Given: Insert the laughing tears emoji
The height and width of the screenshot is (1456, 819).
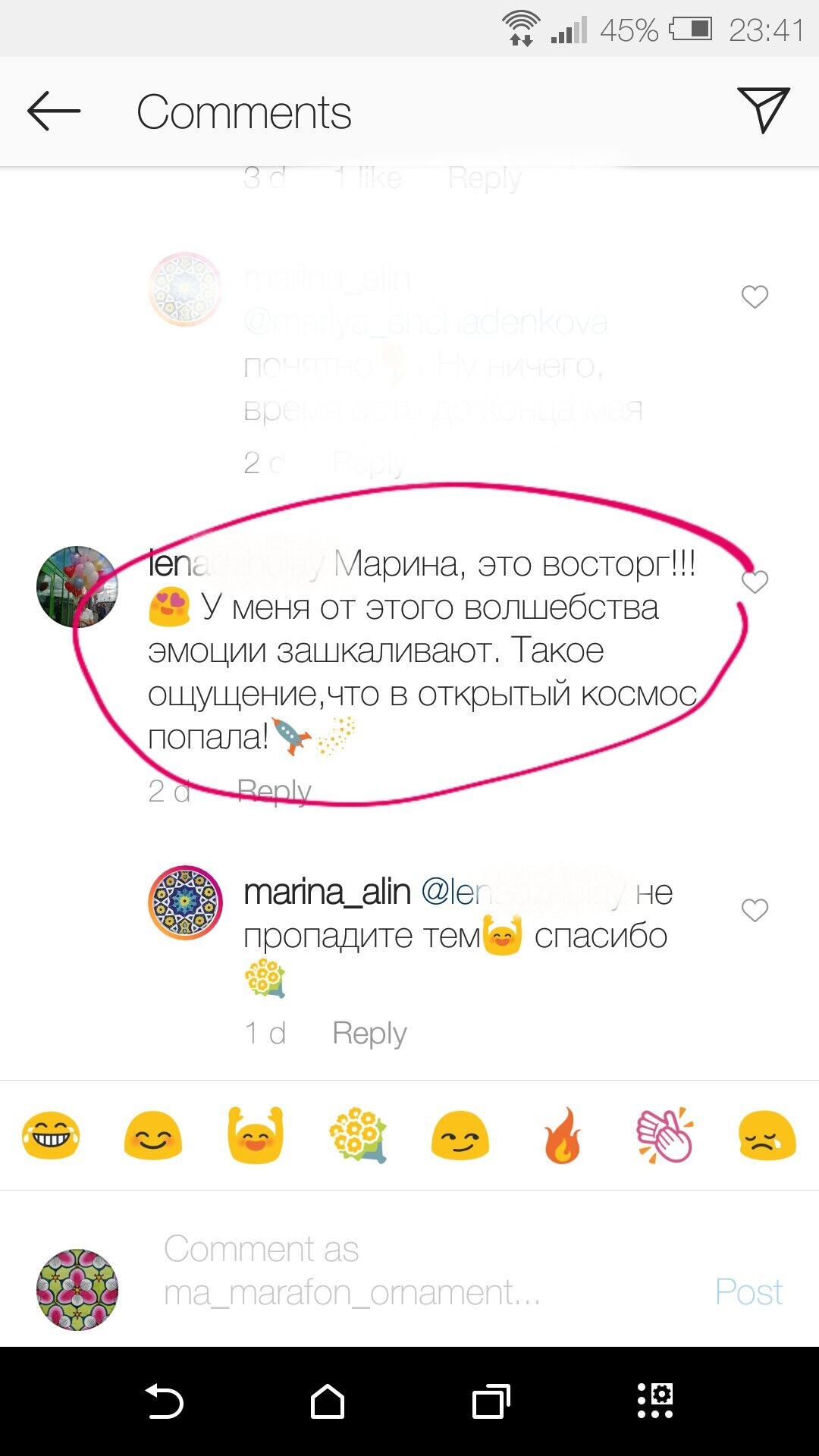Looking at the screenshot, I should coord(51,1135).
